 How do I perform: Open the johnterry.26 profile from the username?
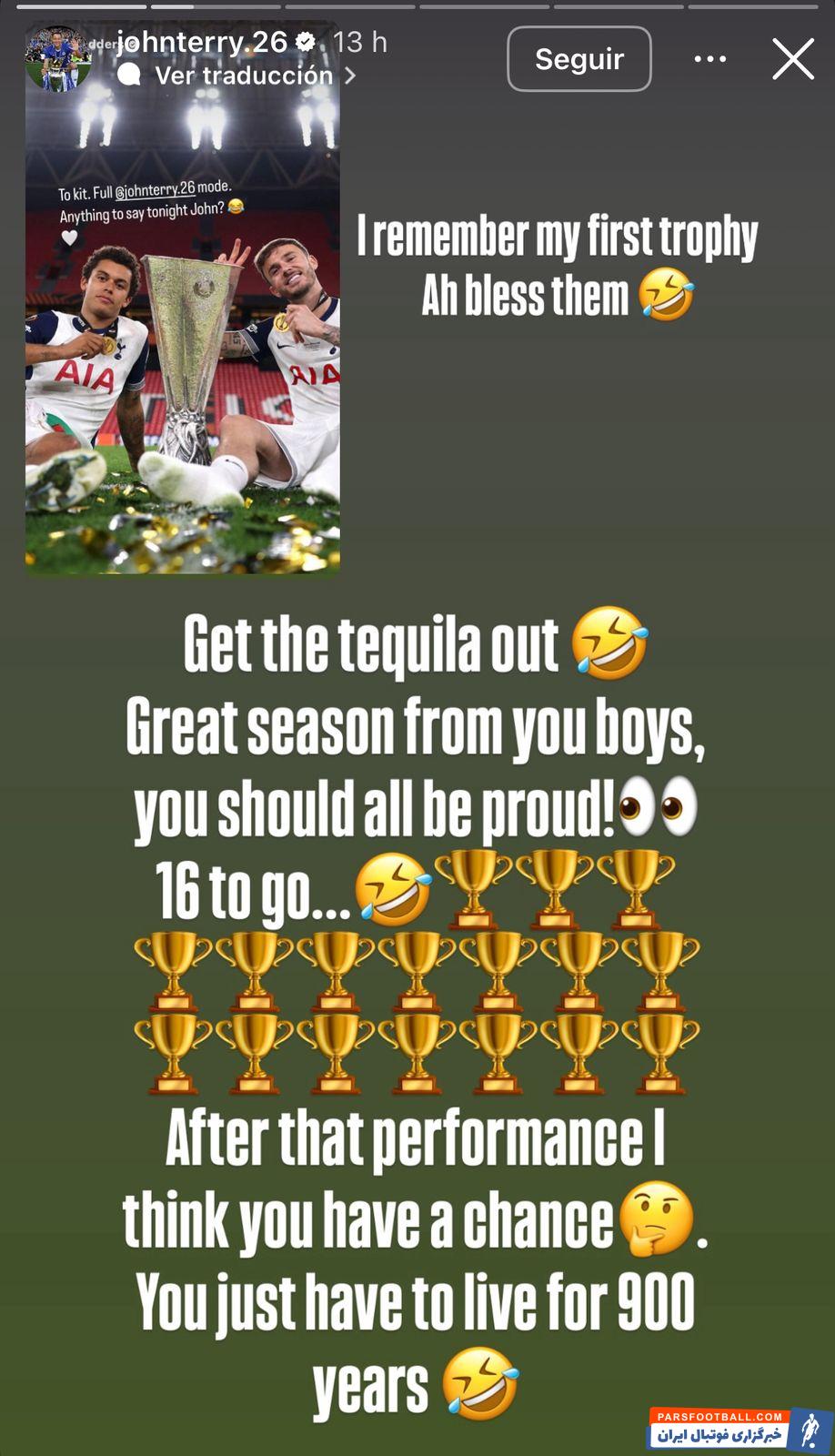(x=202, y=41)
